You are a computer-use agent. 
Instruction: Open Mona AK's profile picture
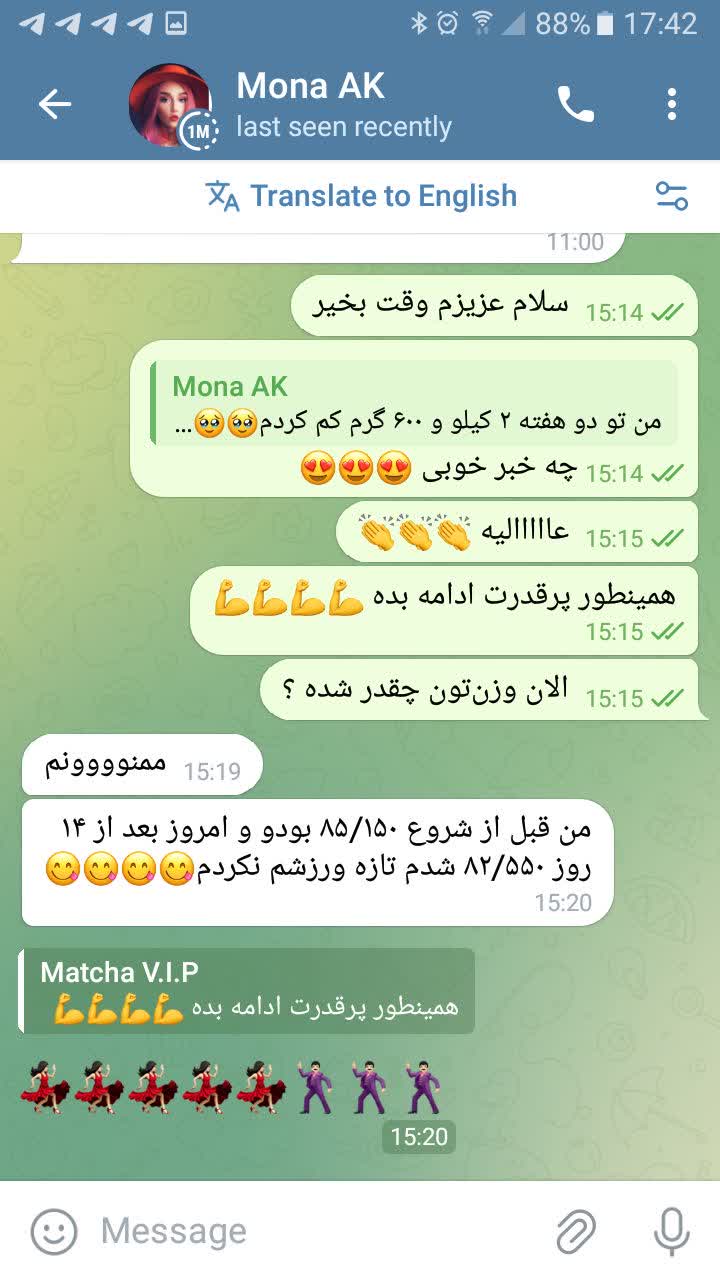pyautogui.click(x=171, y=105)
